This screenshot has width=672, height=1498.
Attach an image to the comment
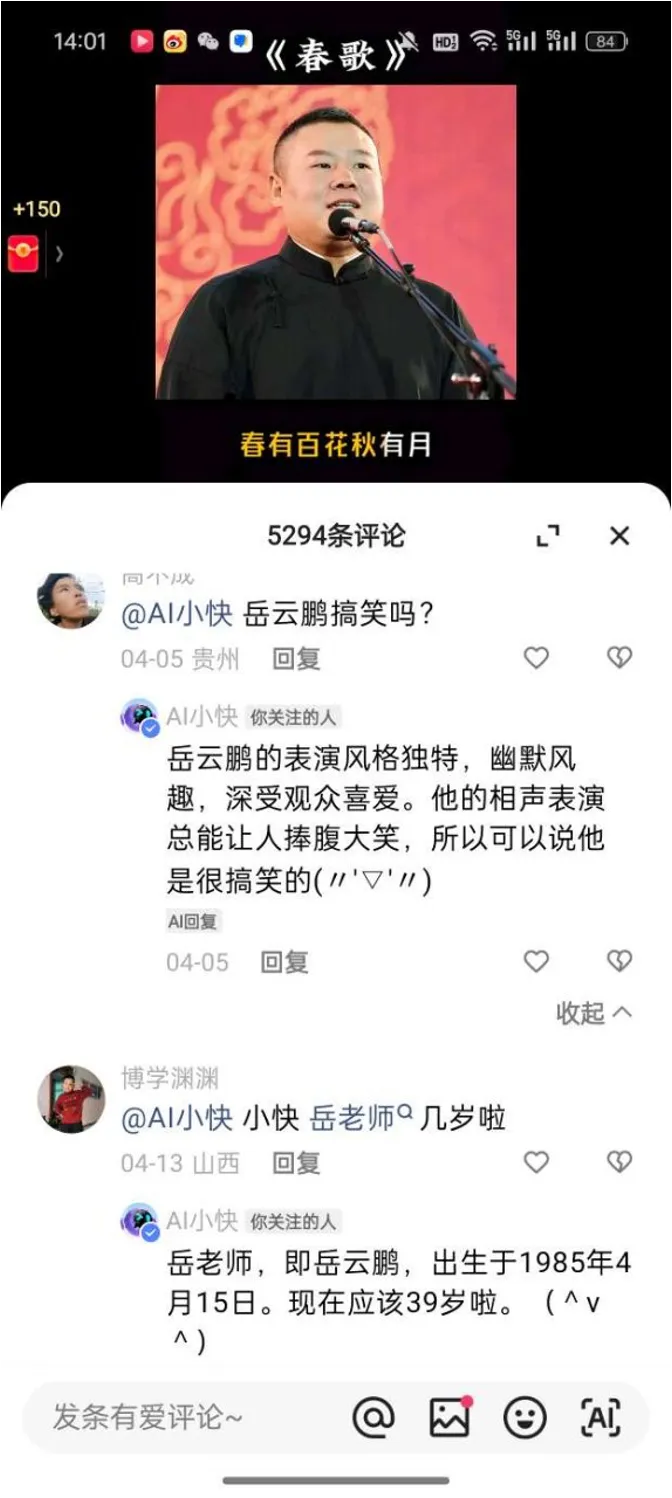(x=449, y=1417)
